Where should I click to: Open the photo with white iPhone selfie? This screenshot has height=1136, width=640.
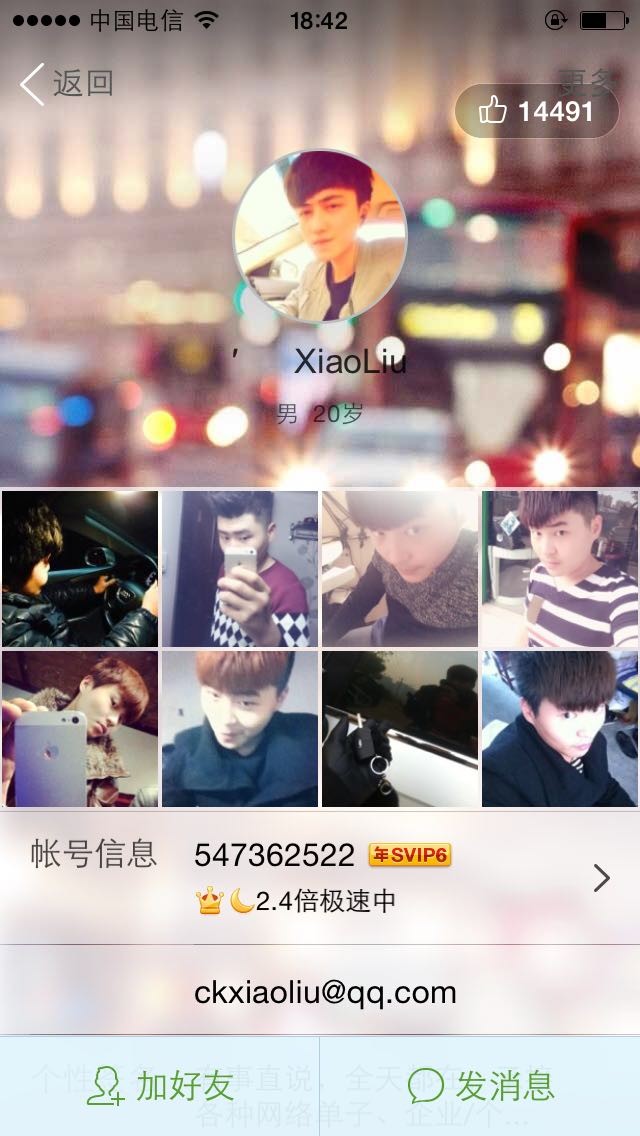coord(80,729)
